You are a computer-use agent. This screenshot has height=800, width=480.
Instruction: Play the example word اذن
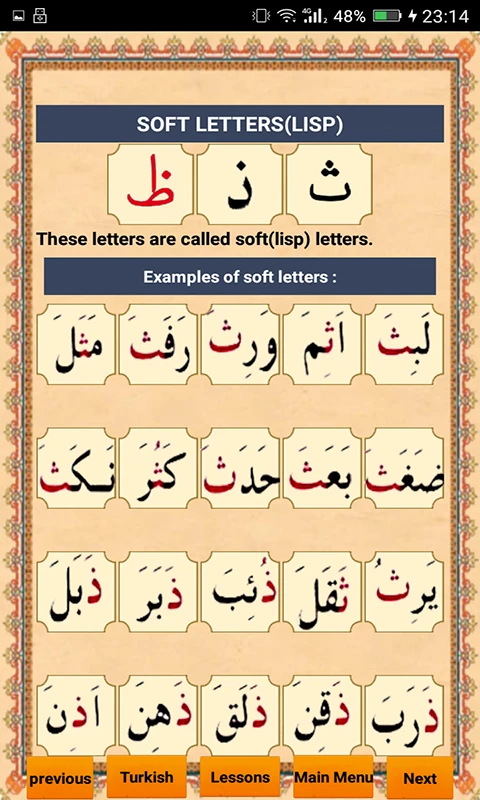tap(76, 715)
